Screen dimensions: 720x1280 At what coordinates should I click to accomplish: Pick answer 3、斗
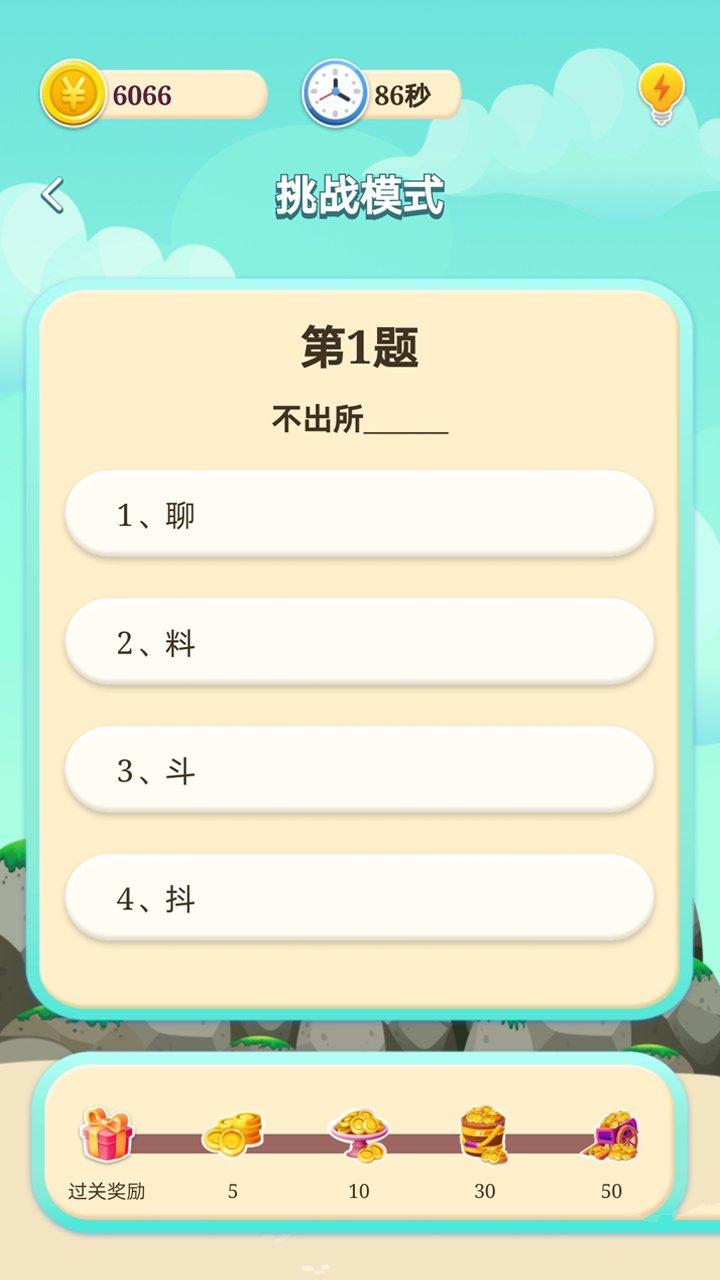click(x=359, y=770)
